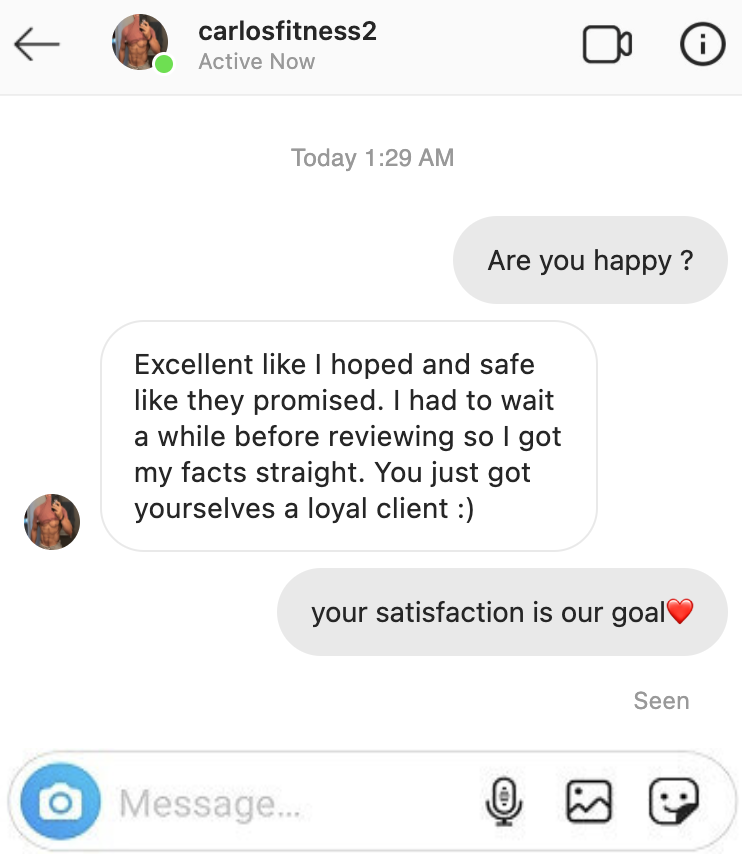Start a video call with carlosfitness2
Viewport: 742px width, 864px height.
607,44
